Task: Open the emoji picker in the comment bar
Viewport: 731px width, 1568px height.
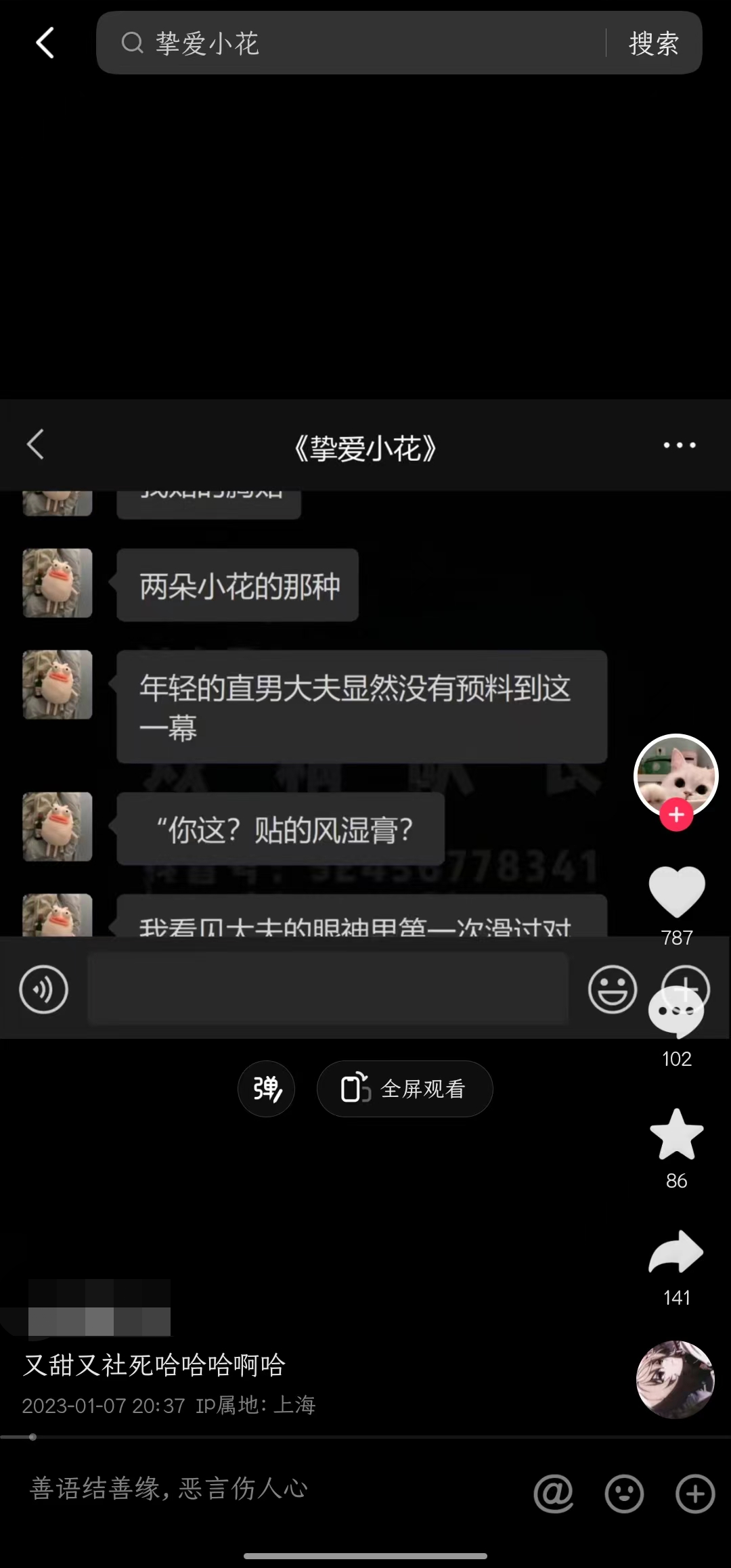Action: pos(624,1493)
